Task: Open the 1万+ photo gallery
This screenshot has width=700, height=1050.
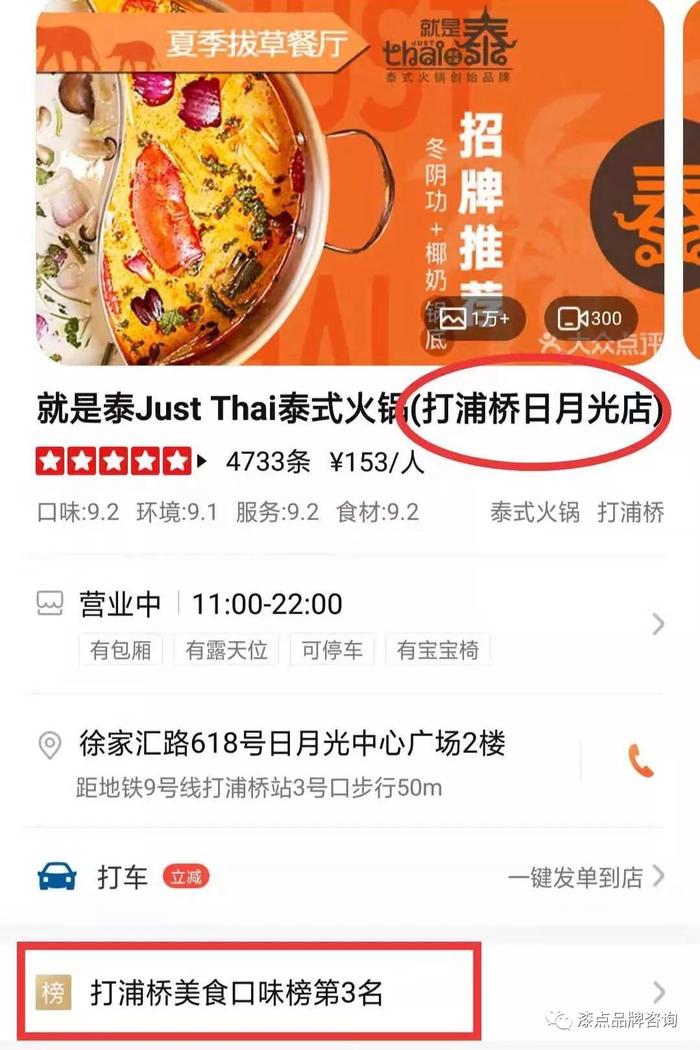Action: 476,318
